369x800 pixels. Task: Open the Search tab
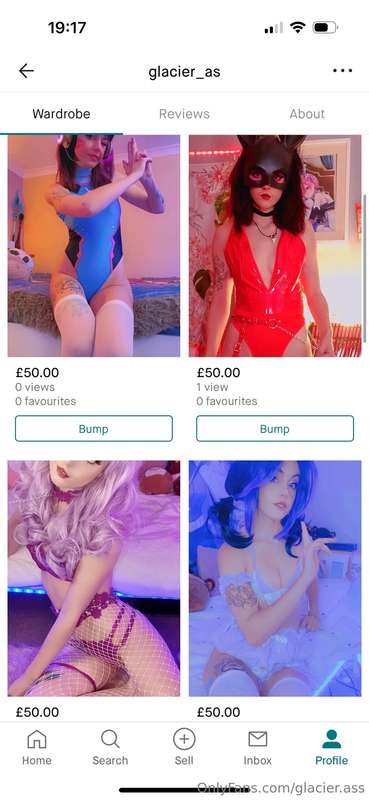click(x=110, y=747)
